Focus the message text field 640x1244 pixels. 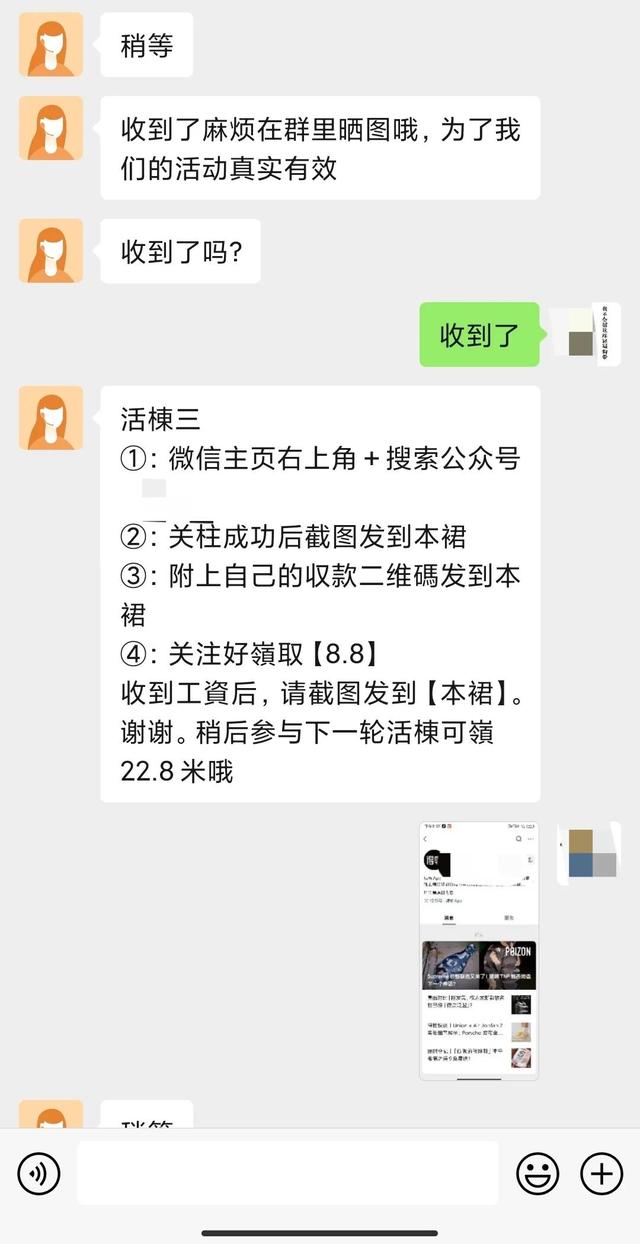pos(288,1173)
